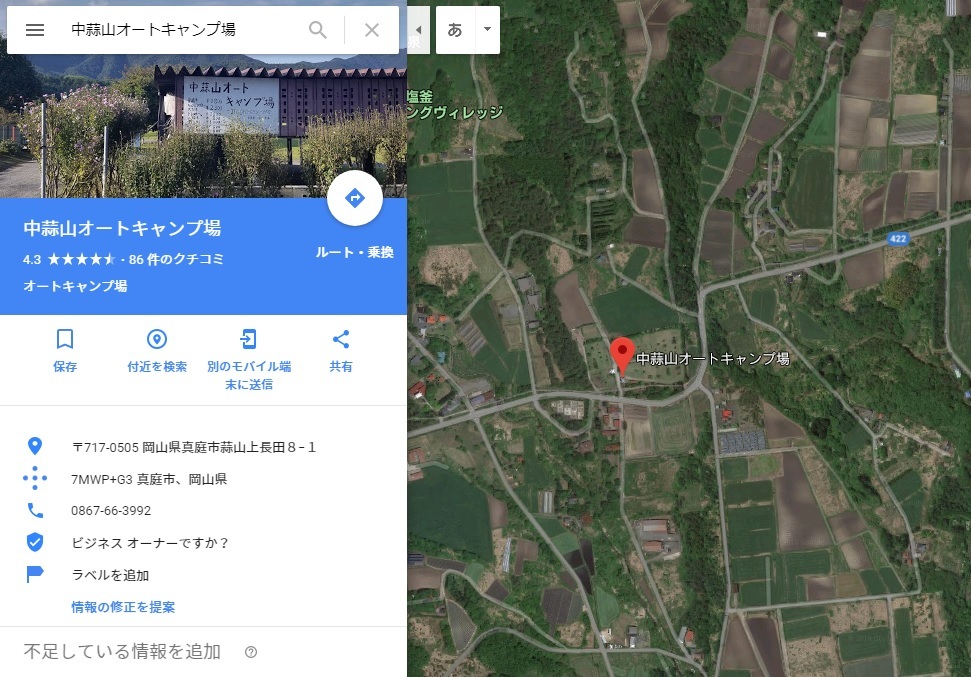Tap the magnifier search icon
971x677 pixels.
coord(318,30)
